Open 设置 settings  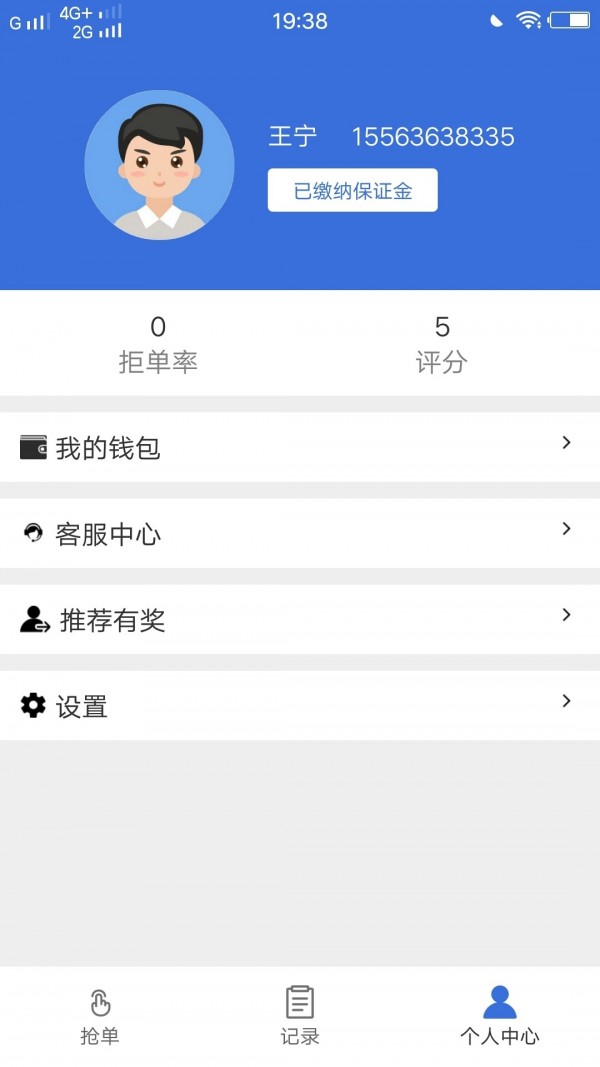click(300, 706)
